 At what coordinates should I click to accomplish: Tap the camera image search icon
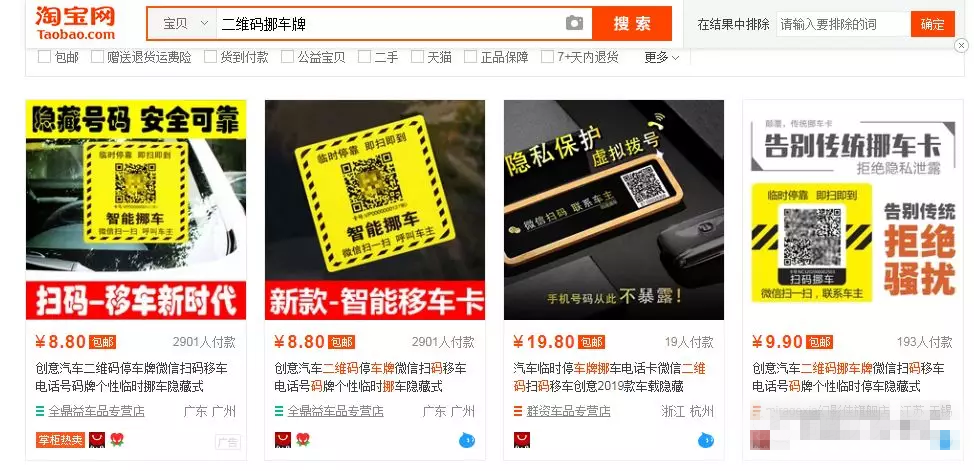click(x=574, y=23)
